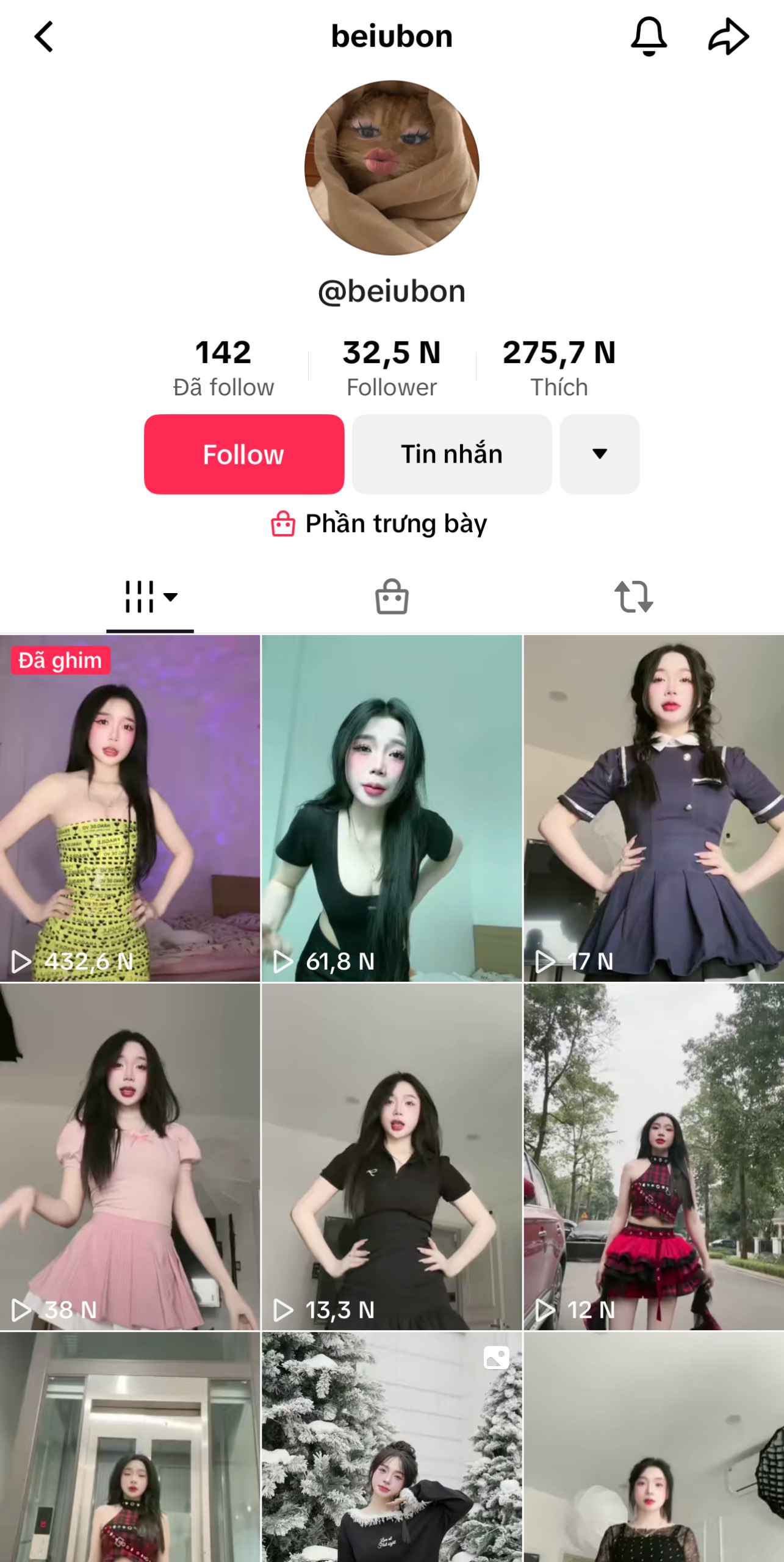Switch to the reposts tab
This screenshot has height=1562, width=784.
pos(633,597)
